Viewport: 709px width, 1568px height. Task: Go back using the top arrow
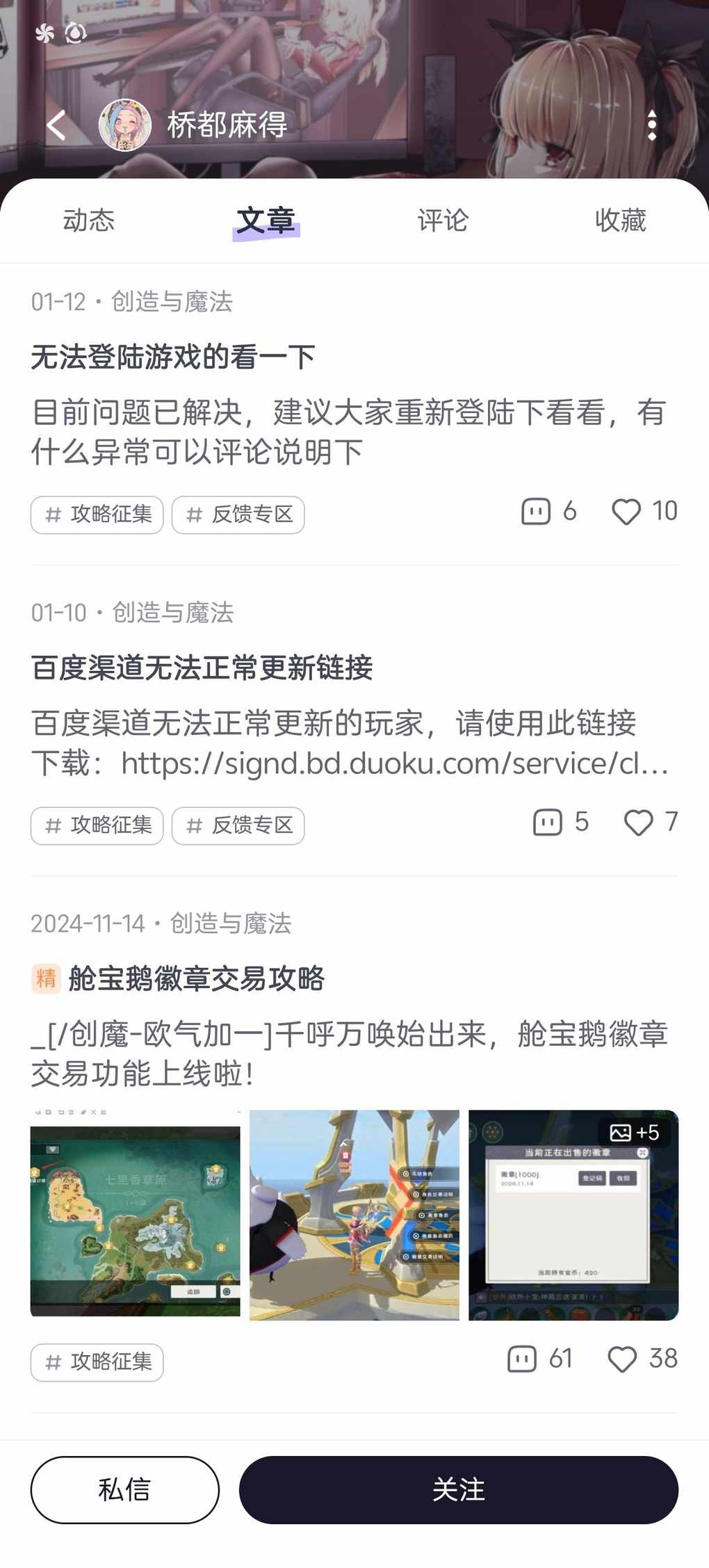[x=57, y=125]
